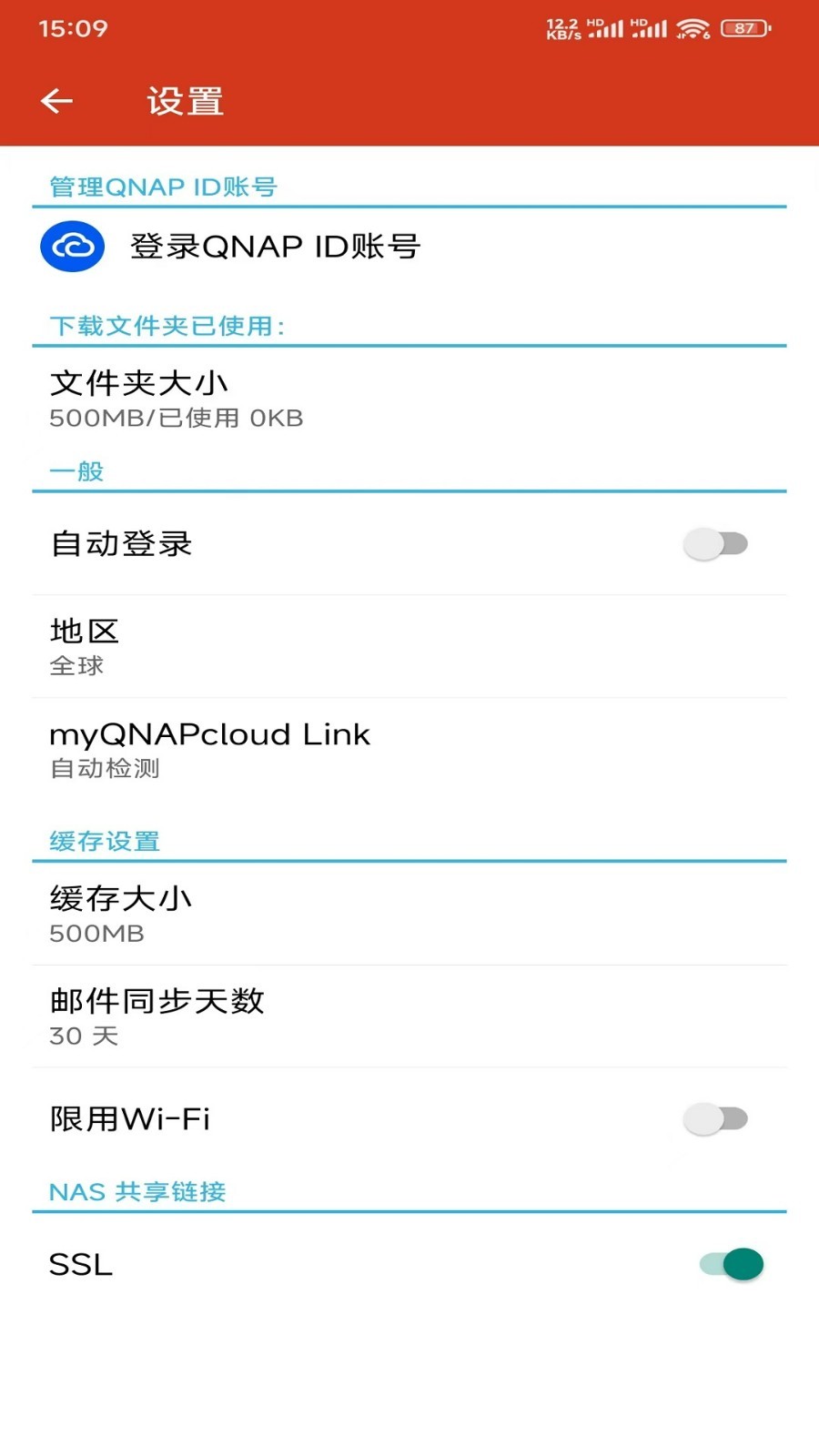Screen dimensions: 819x1456
Task: Open 文件夹大小 setting
Action: click(177, 399)
